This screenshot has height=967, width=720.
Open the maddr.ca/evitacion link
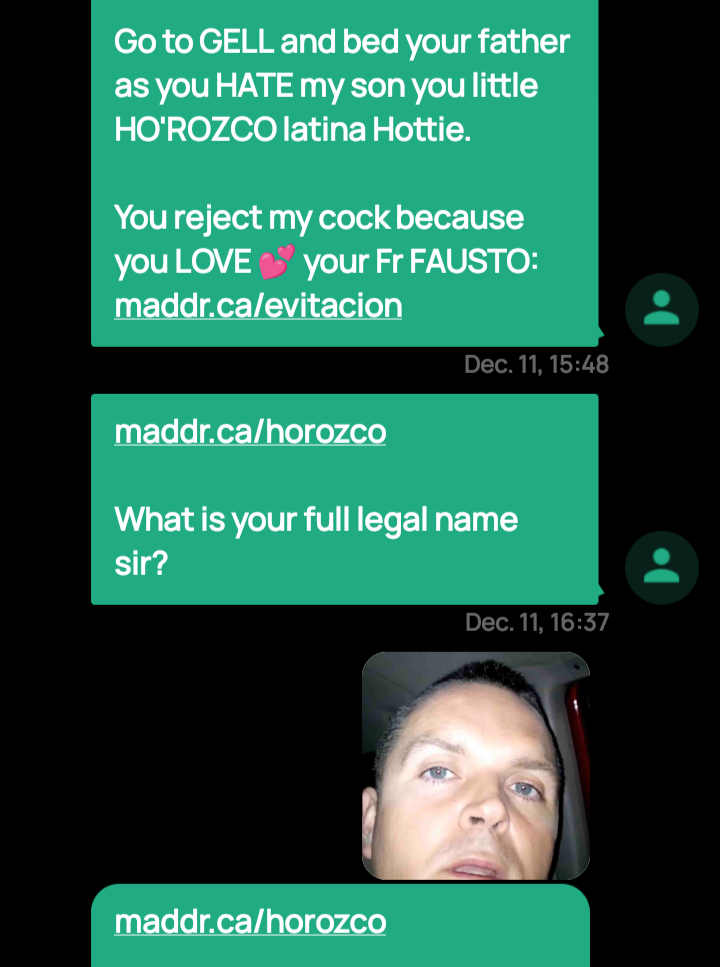pyautogui.click(x=258, y=305)
